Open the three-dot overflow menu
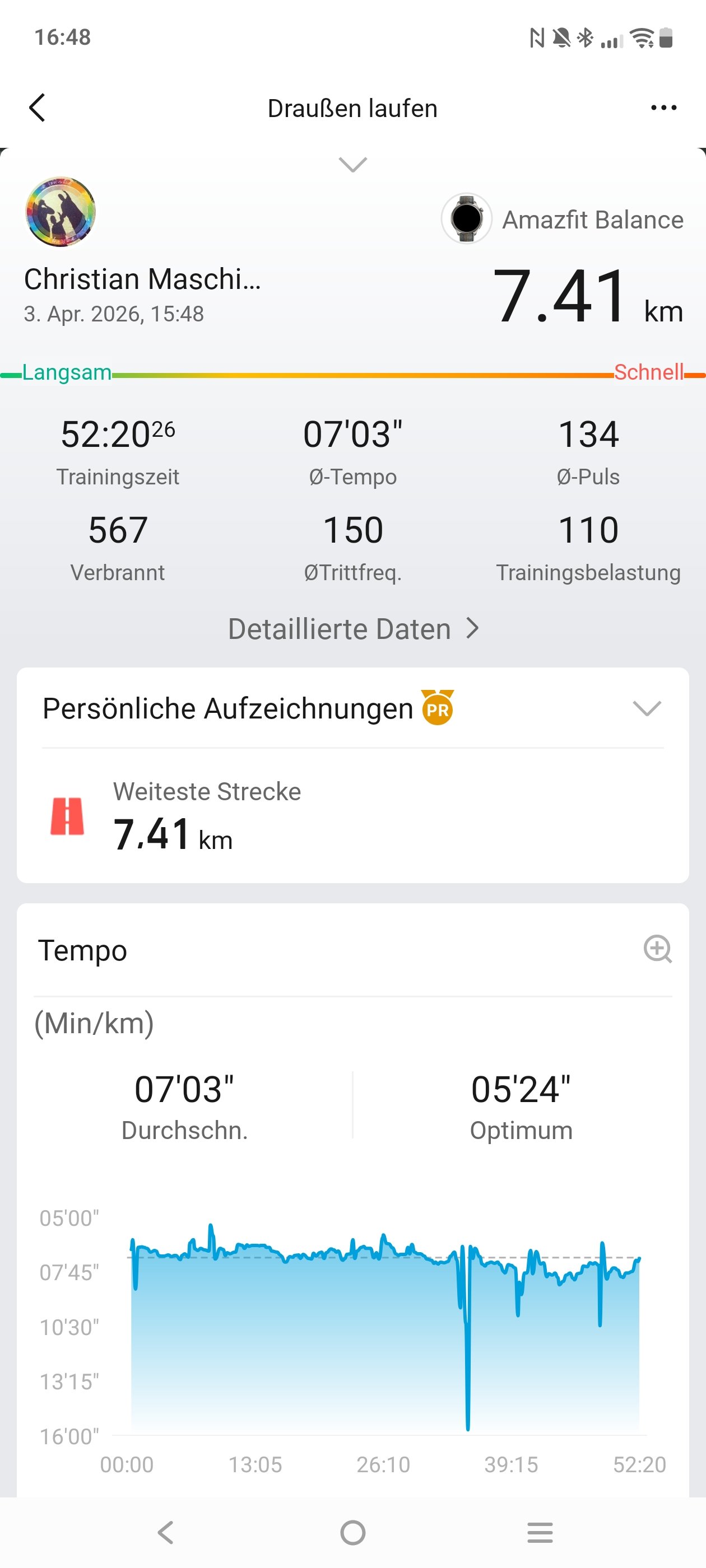This screenshot has width=706, height=1568. (663, 108)
